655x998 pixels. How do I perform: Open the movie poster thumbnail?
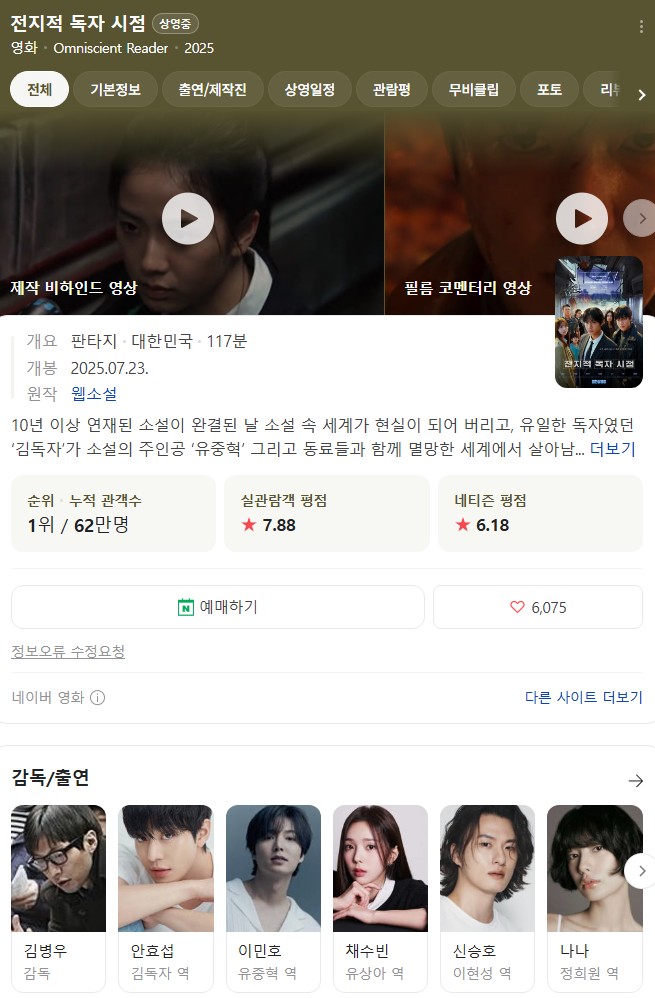click(599, 322)
